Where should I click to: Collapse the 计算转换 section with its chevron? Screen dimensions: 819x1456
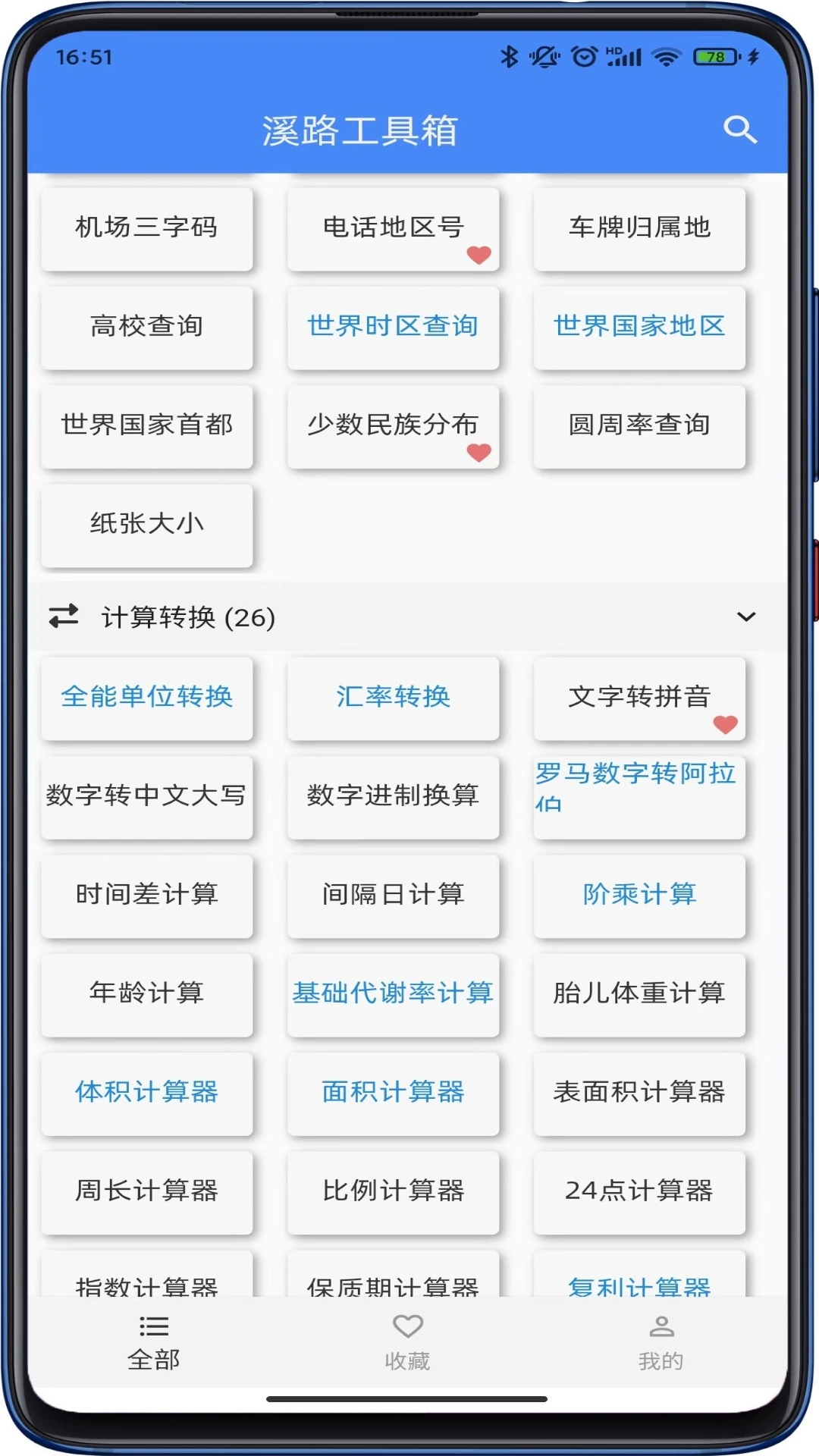[x=748, y=617]
